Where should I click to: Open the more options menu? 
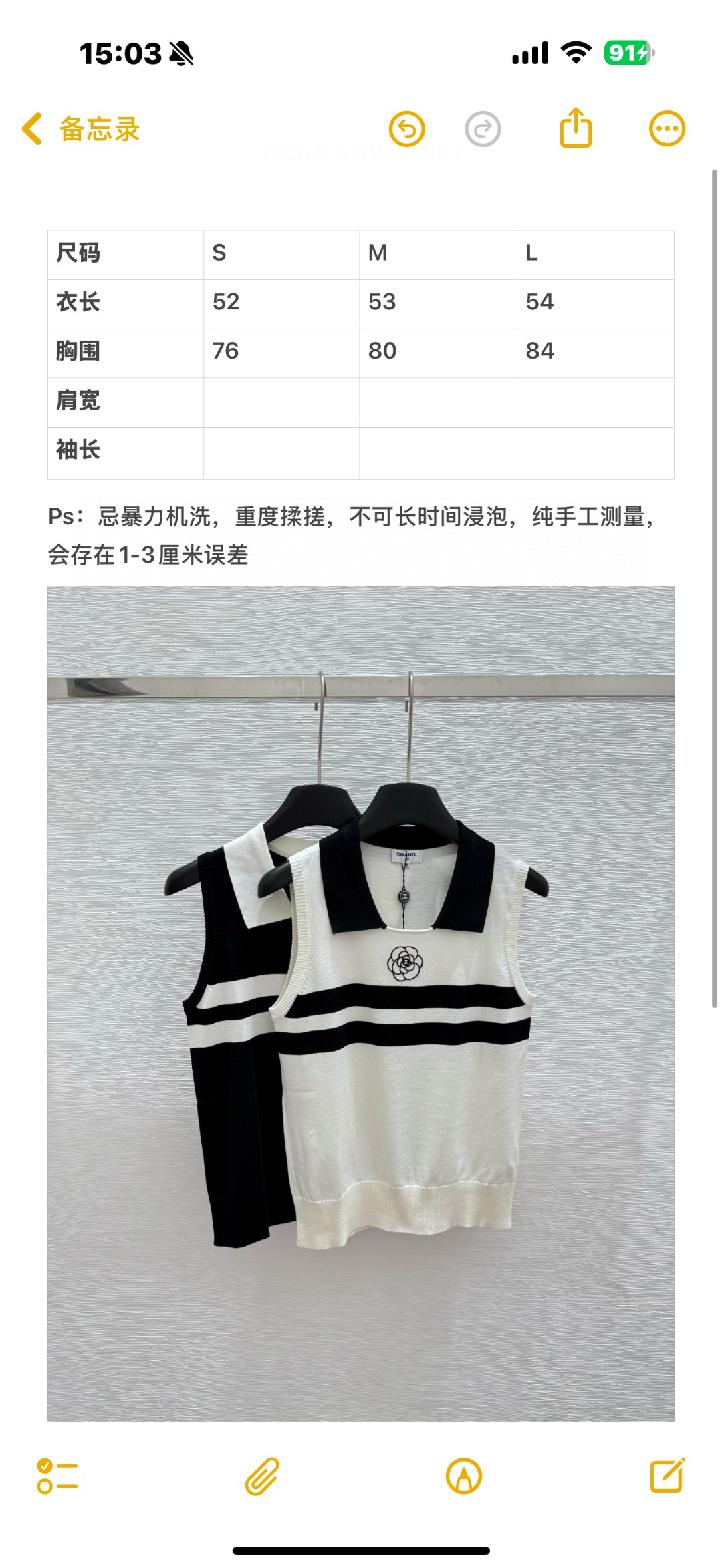click(667, 128)
